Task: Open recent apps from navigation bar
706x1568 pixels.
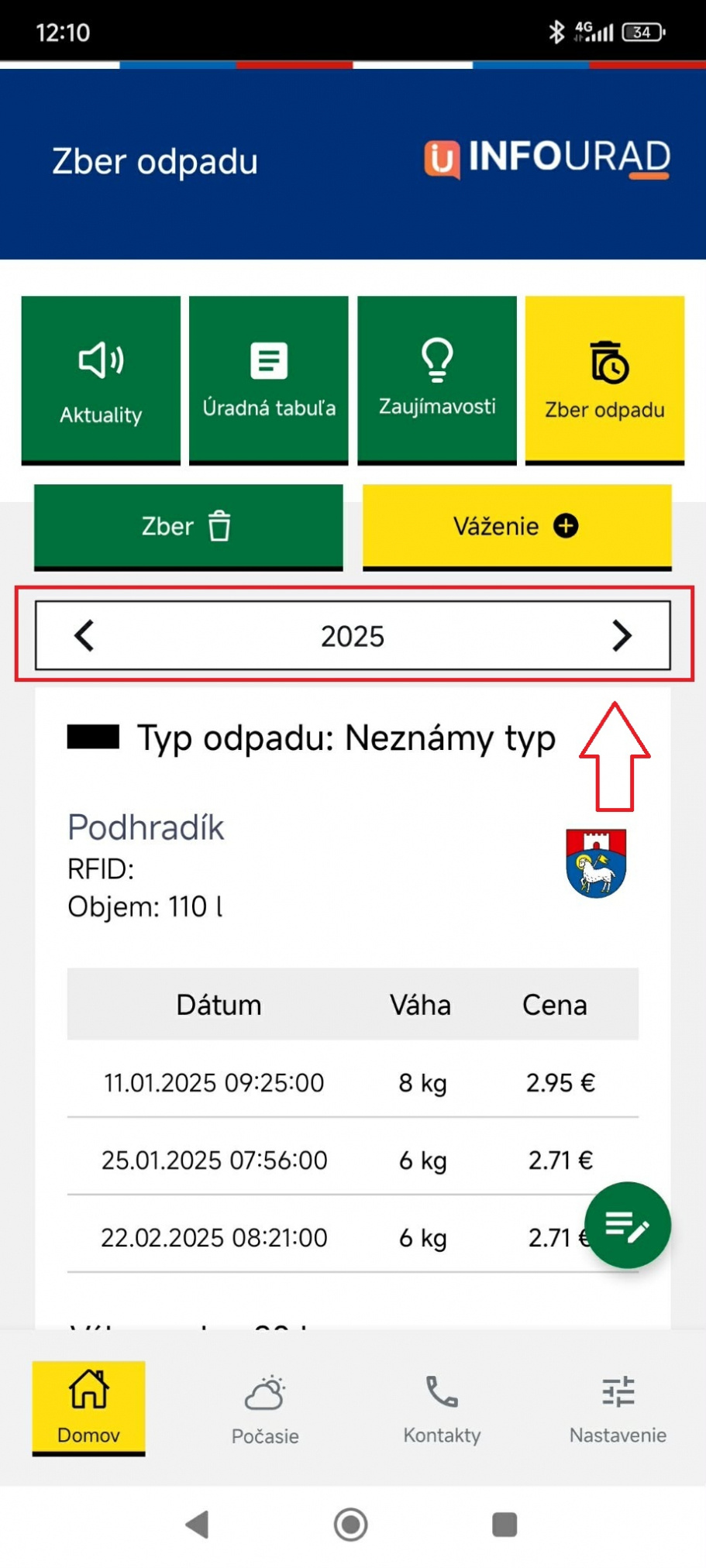Action: point(505,1524)
